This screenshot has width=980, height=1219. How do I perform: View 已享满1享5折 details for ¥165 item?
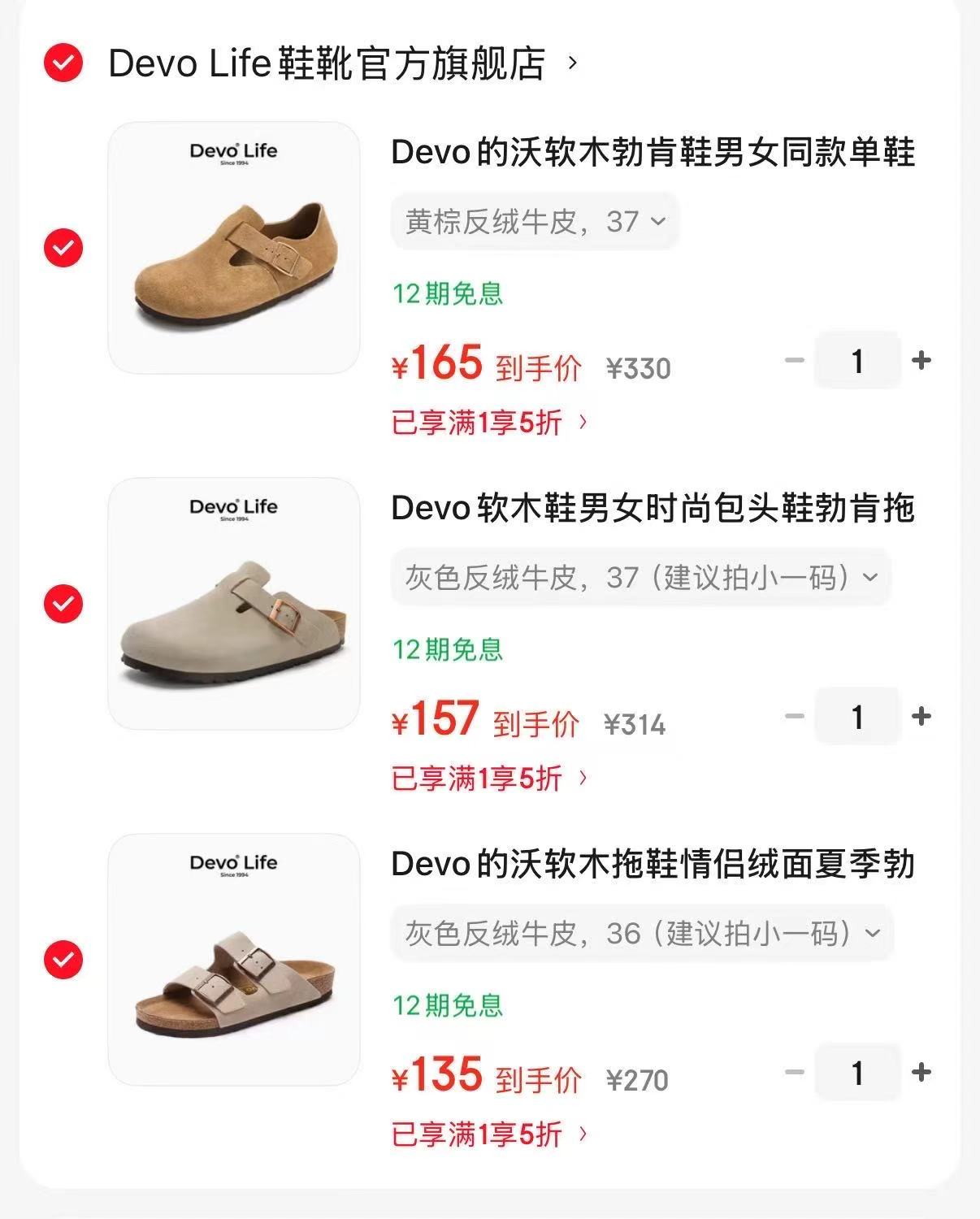coord(489,423)
